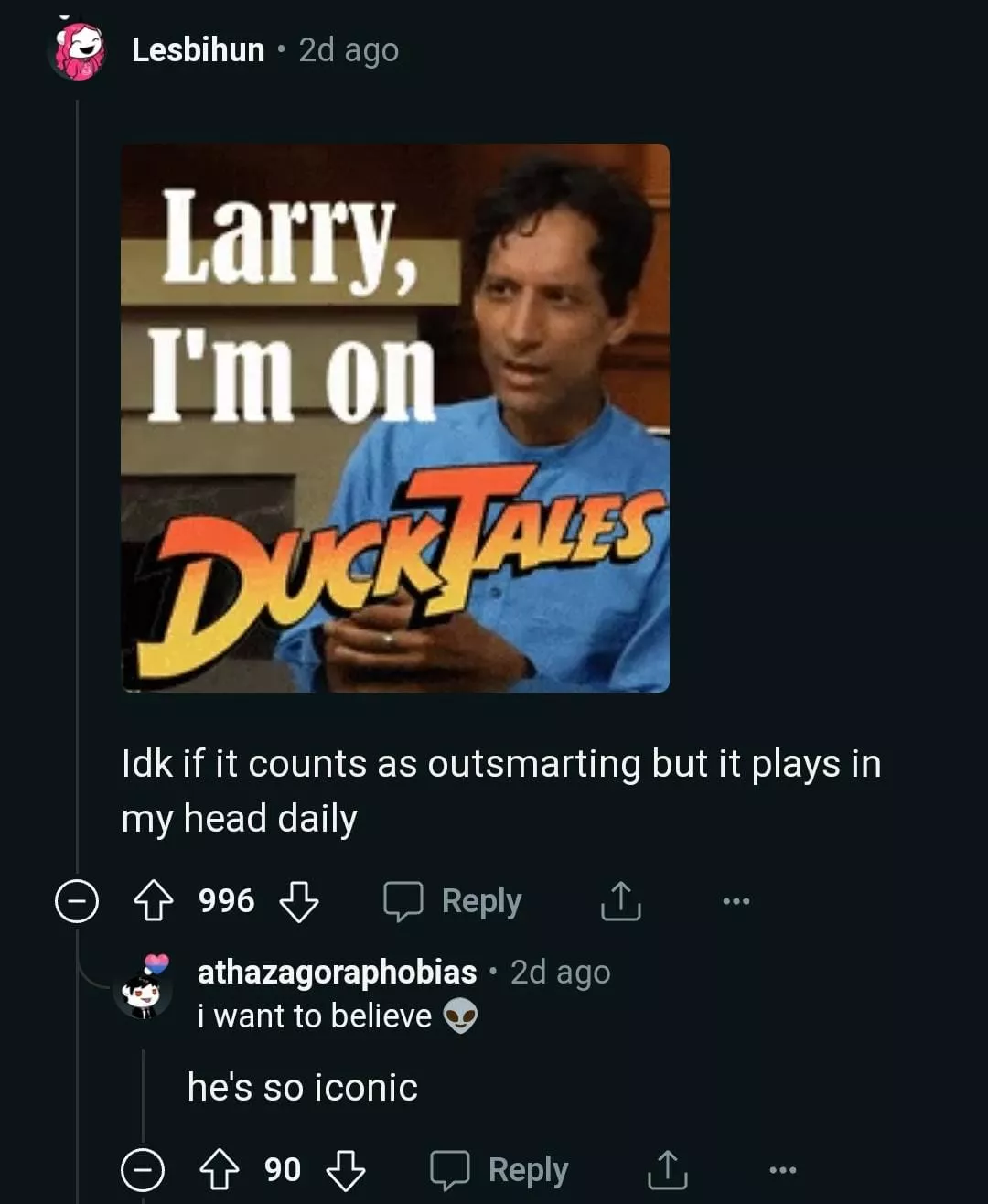Share the "he's so iconic" reply
988x1204 pixels.
coord(667,1170)
